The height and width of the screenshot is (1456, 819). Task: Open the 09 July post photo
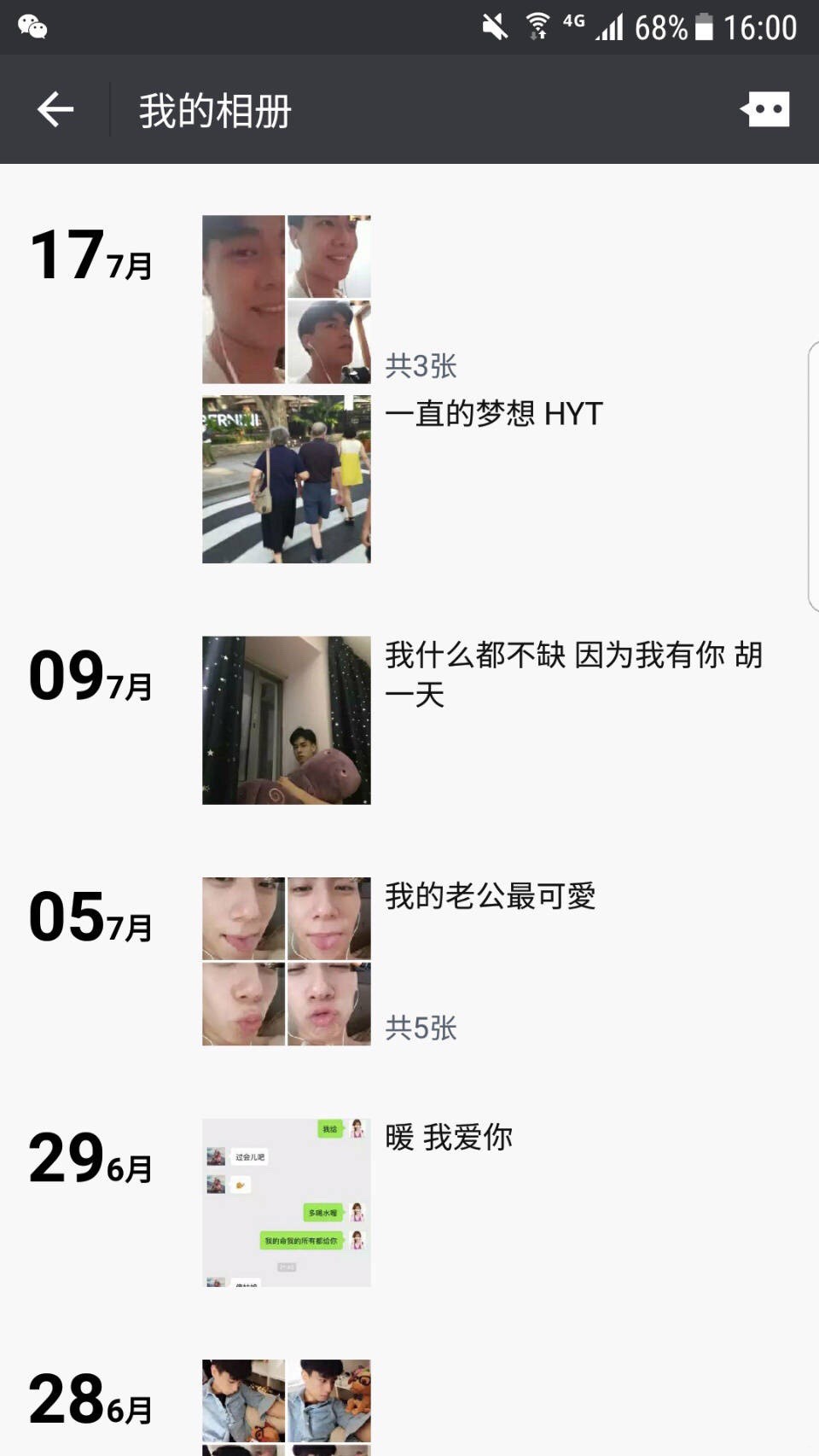pos(287,720)
